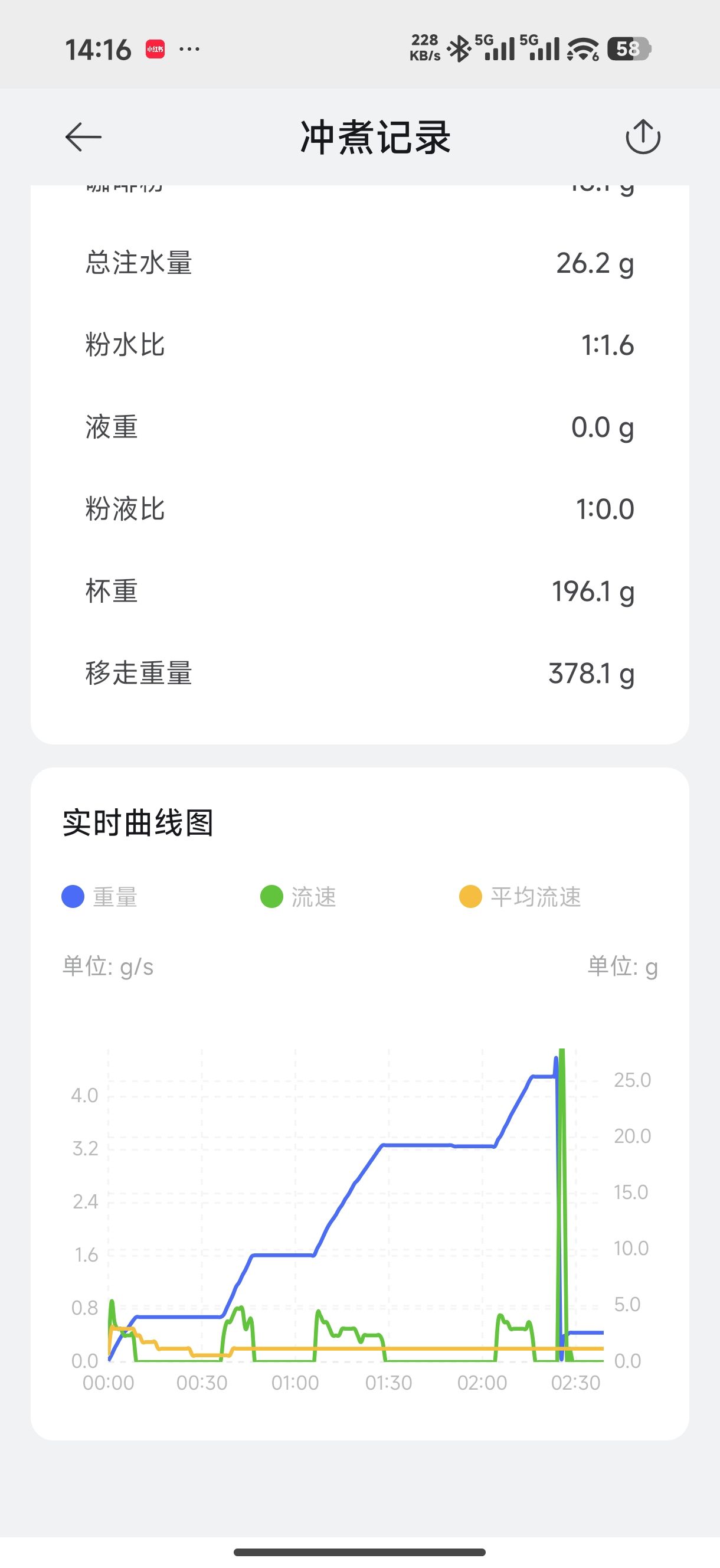This screenshot has width=720, height=1568.
Task: Toggle the 流速 series in the chart legend
Action: click(x=298, y=897)
